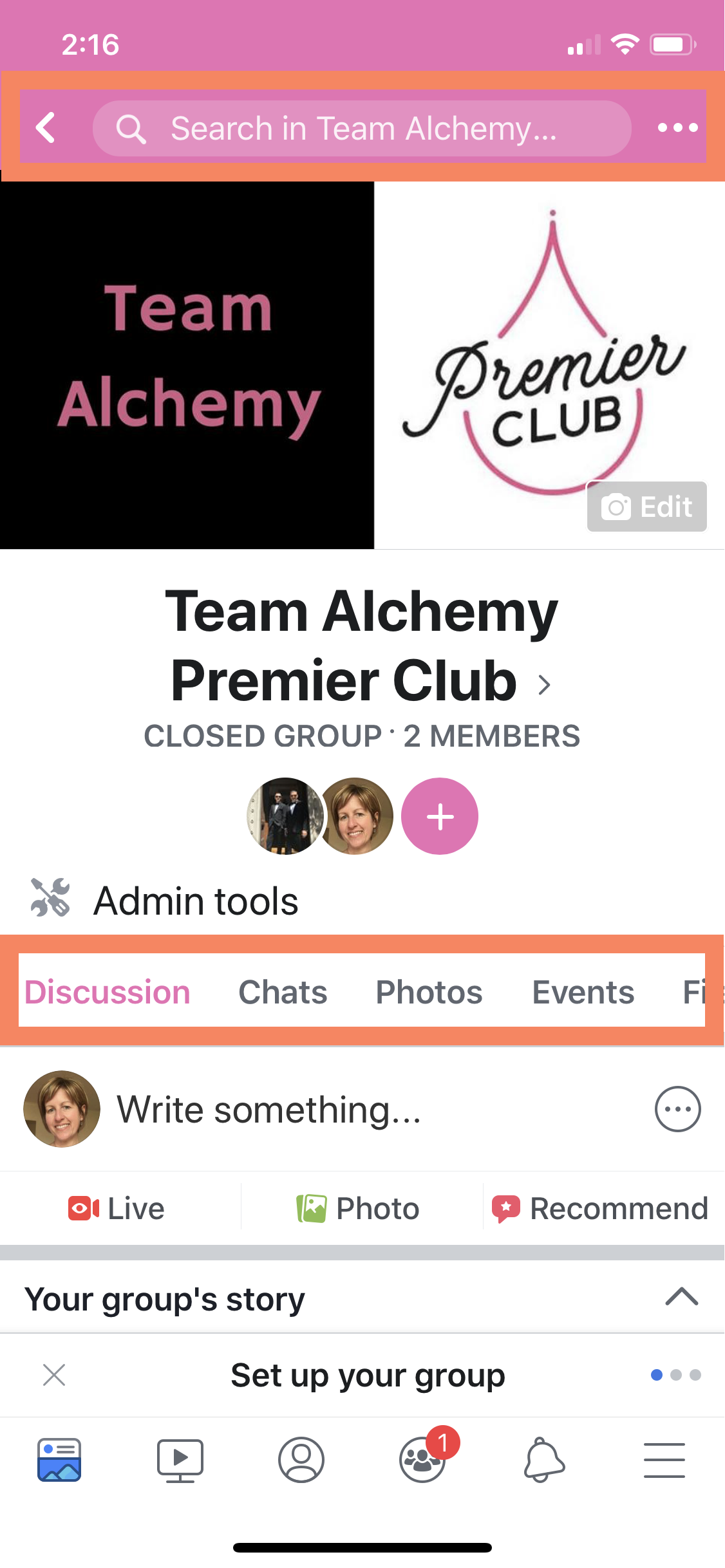
Task: Open the Watch video tab
Action: (180, 1459)
